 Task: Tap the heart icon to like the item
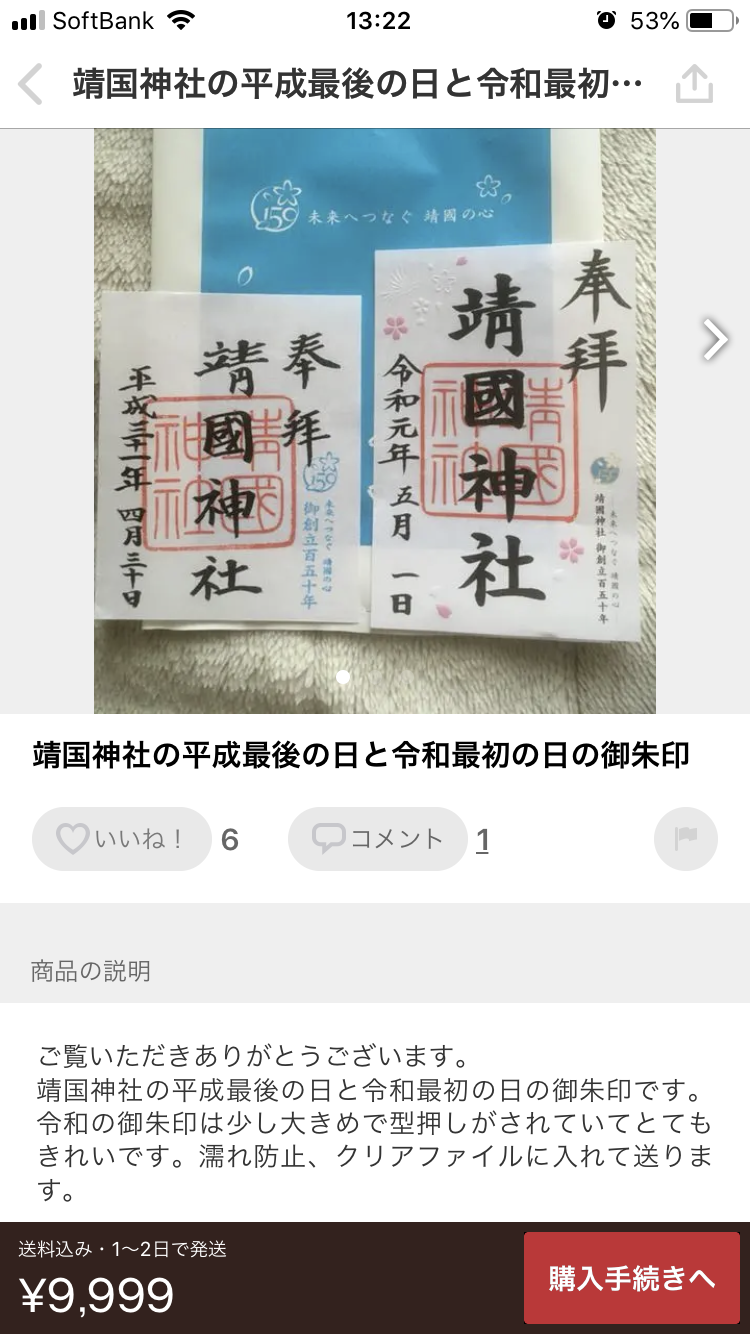72,839
